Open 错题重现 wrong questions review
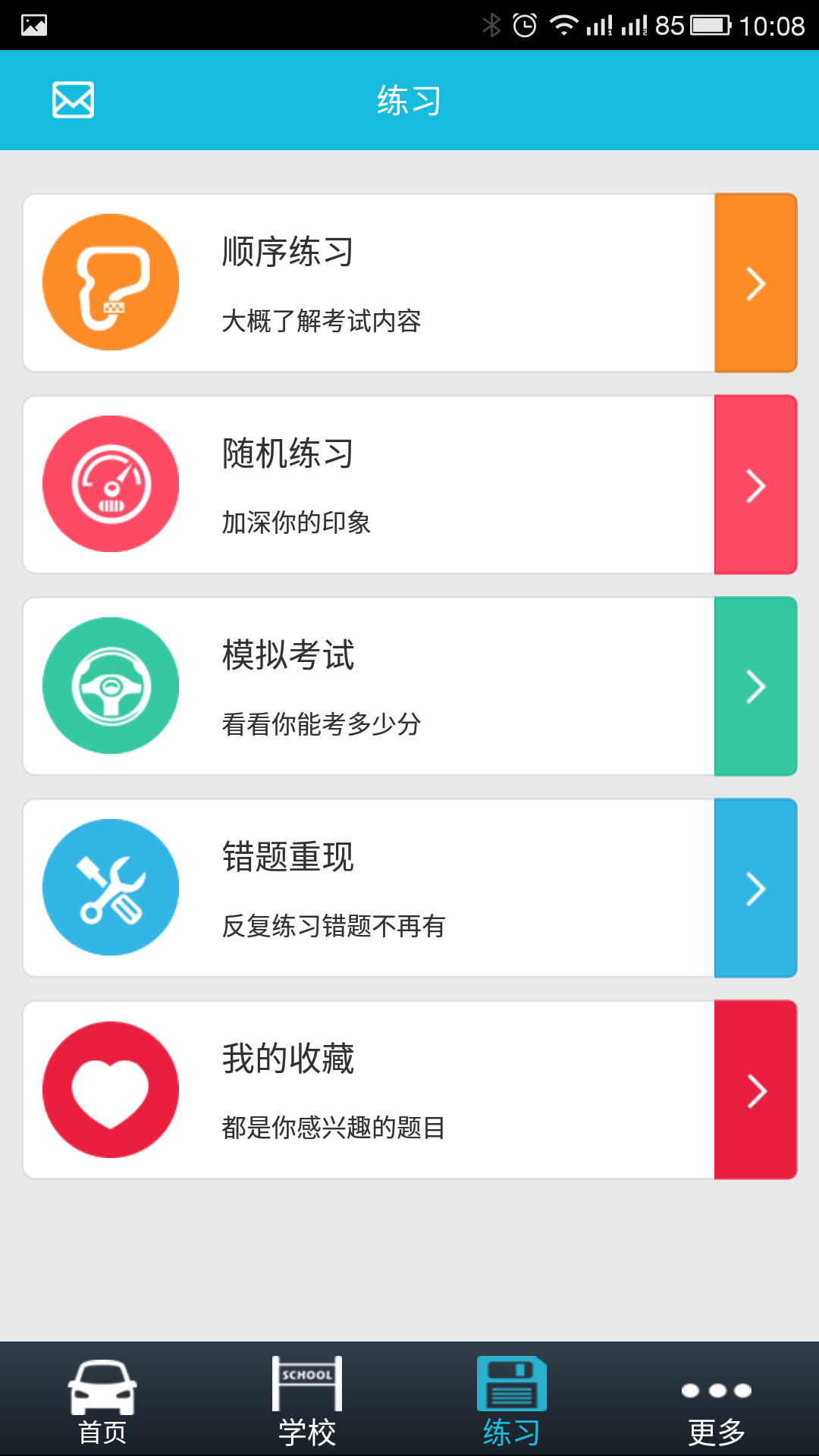 tap(409, 888)
